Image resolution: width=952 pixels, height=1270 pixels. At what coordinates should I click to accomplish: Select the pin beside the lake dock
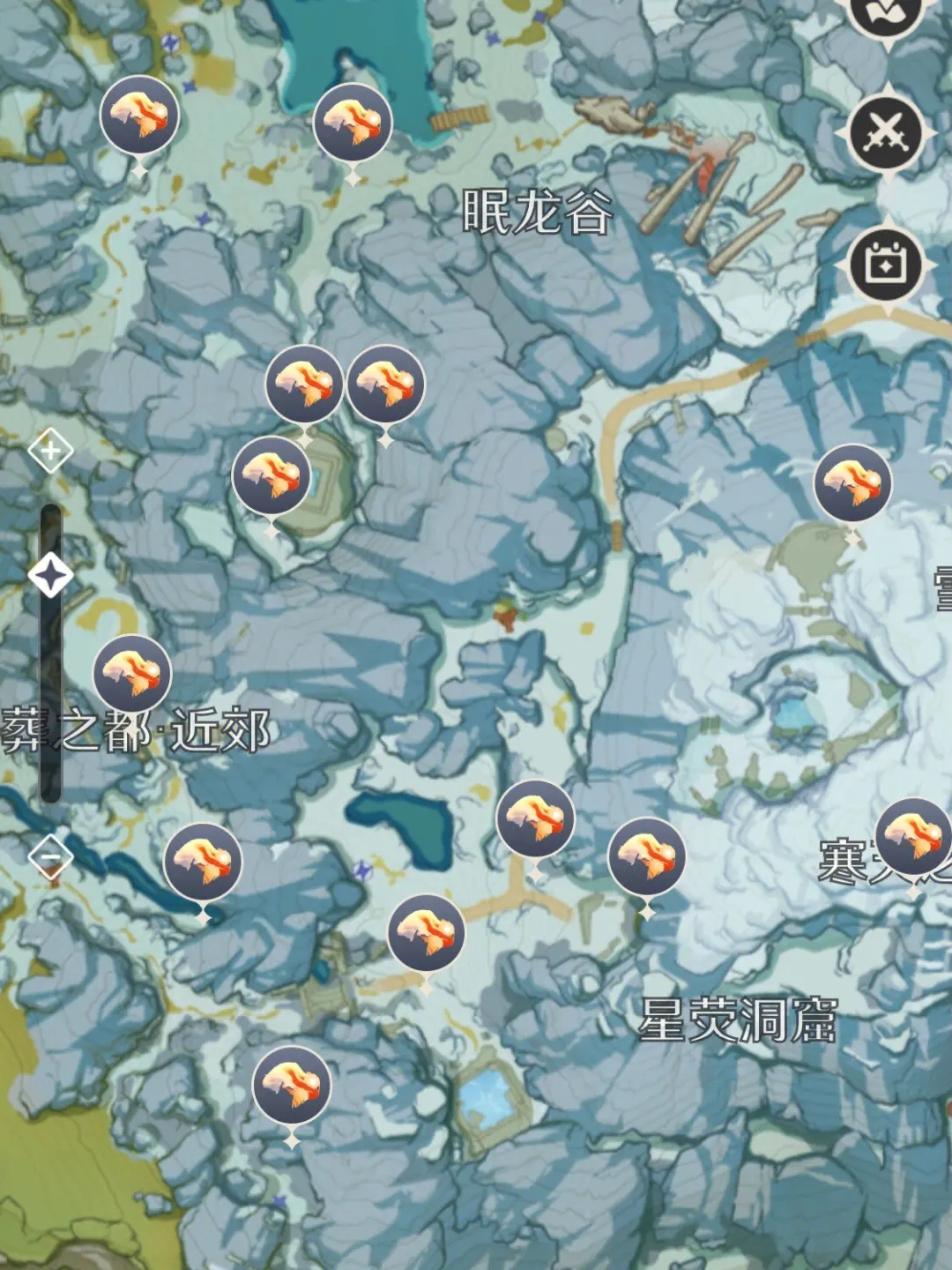tap(353, 123)
